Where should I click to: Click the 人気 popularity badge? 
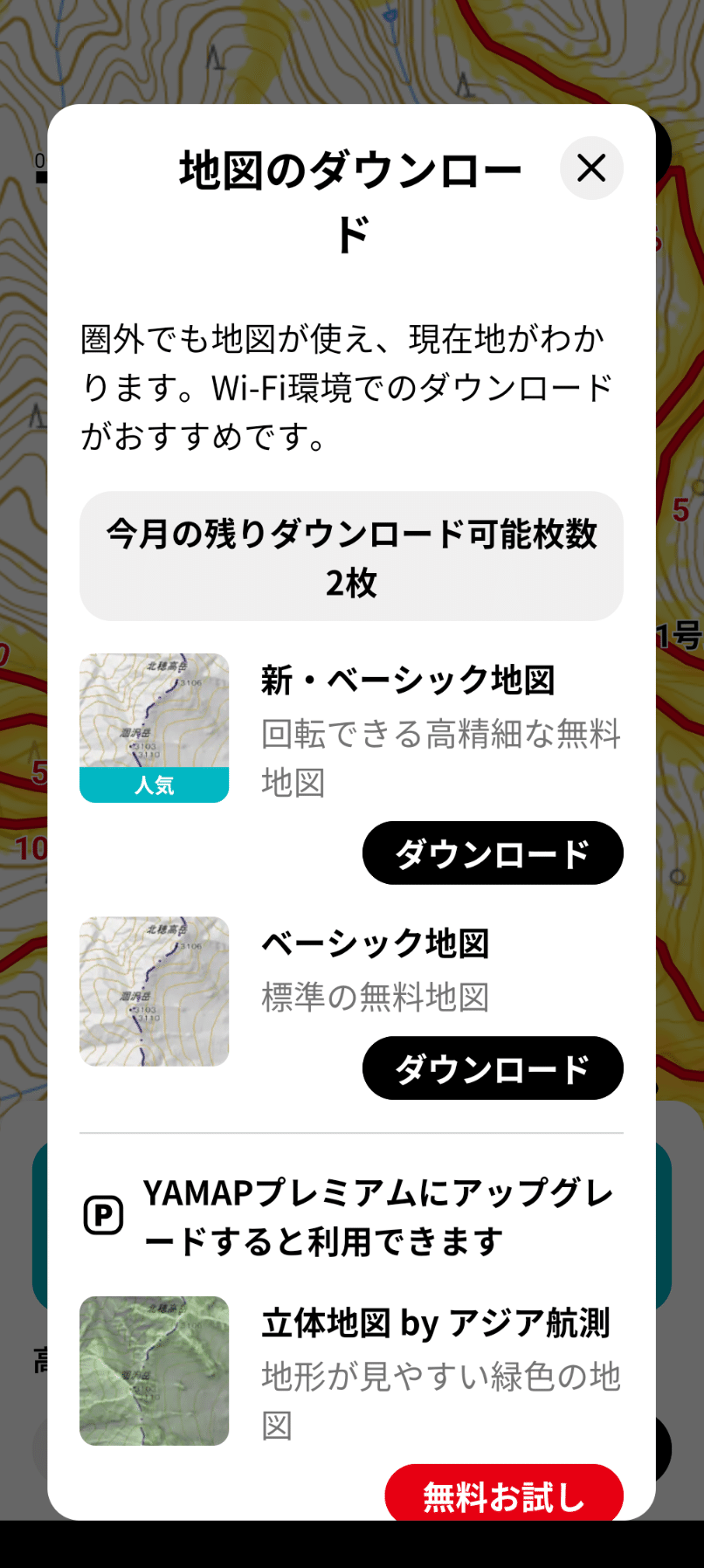[x=154, y=787]
